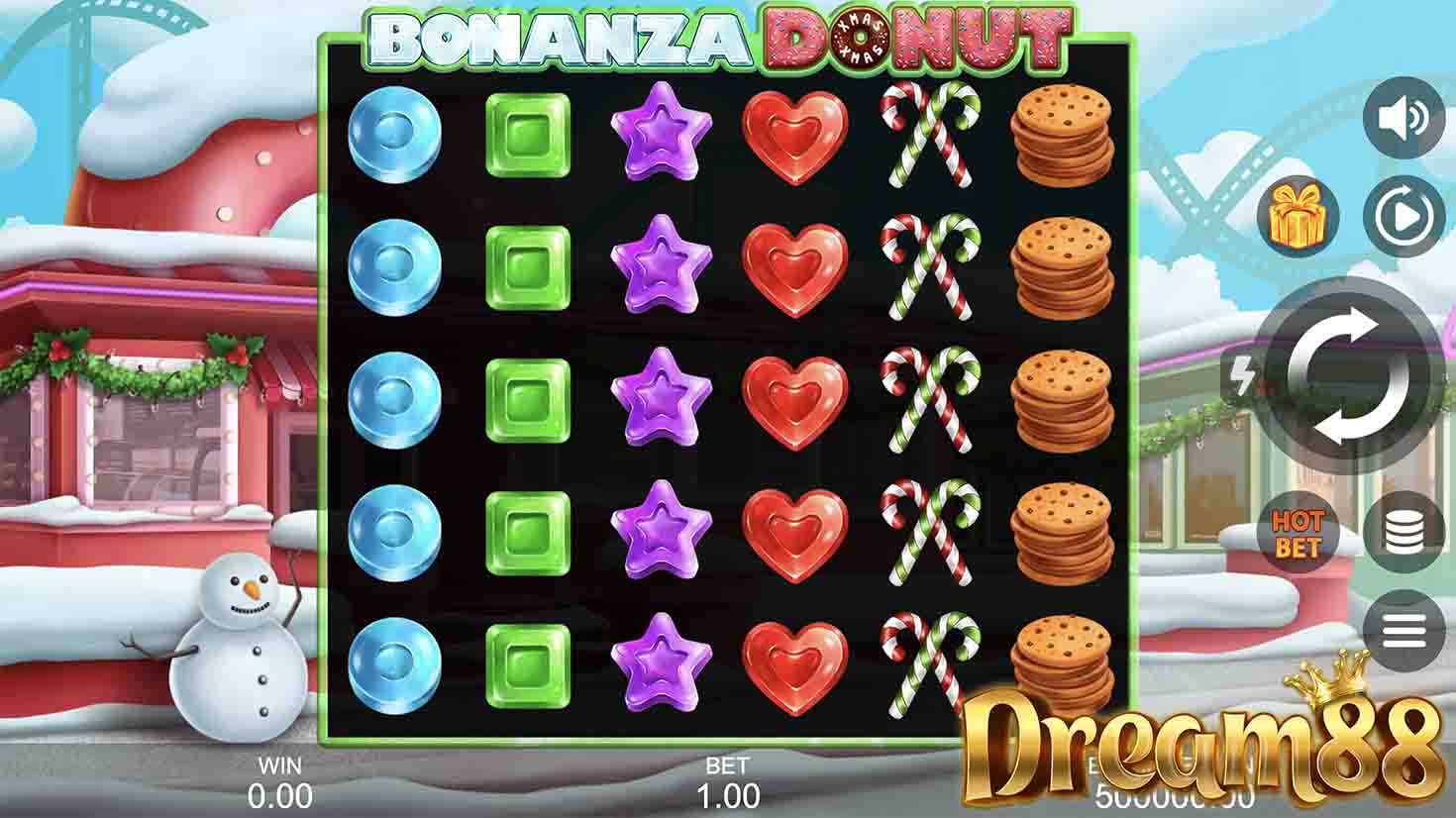The width and height of the screenshot is (1456, 818).
Task: Enable turbo lightning mode
Action: 1244,375
